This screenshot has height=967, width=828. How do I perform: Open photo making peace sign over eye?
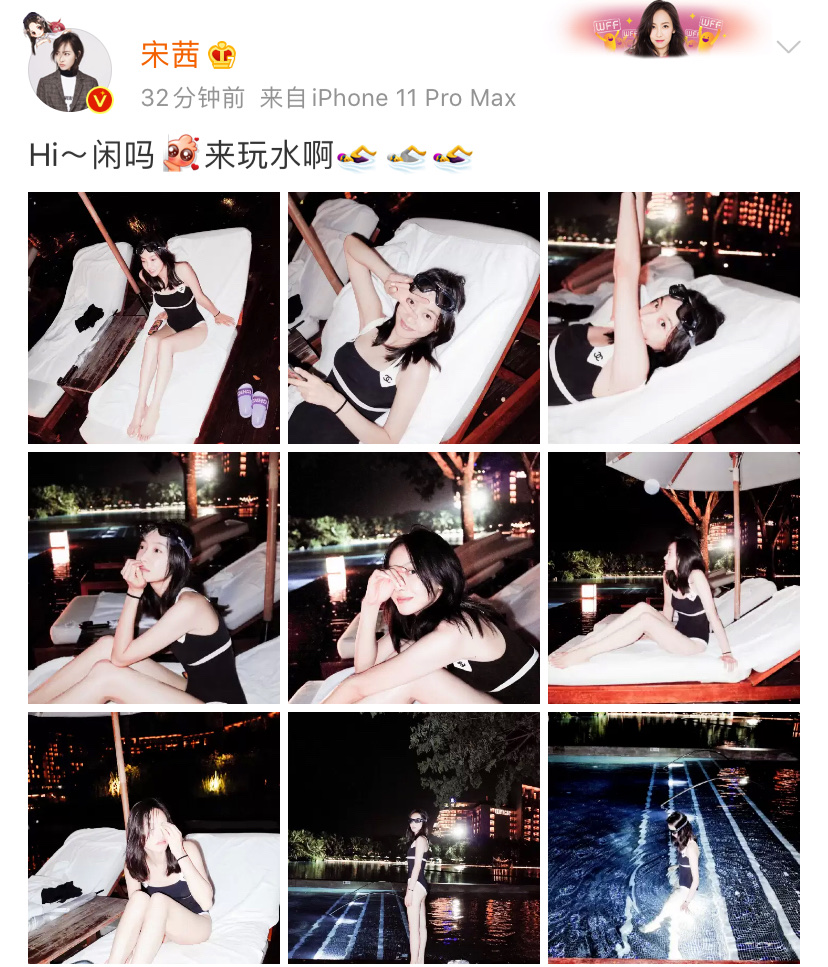coord(414,318)
